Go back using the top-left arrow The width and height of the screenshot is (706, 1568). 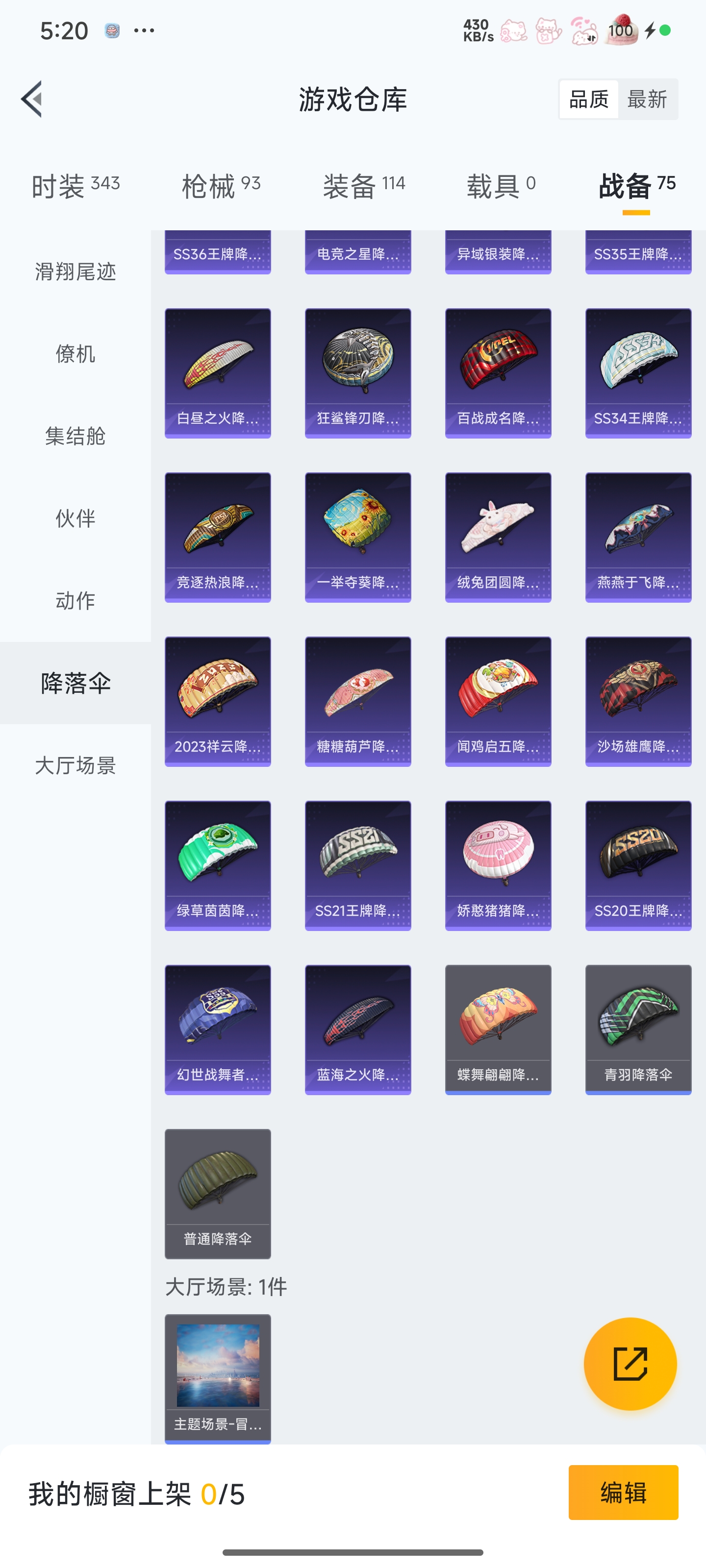click(32, 98)
